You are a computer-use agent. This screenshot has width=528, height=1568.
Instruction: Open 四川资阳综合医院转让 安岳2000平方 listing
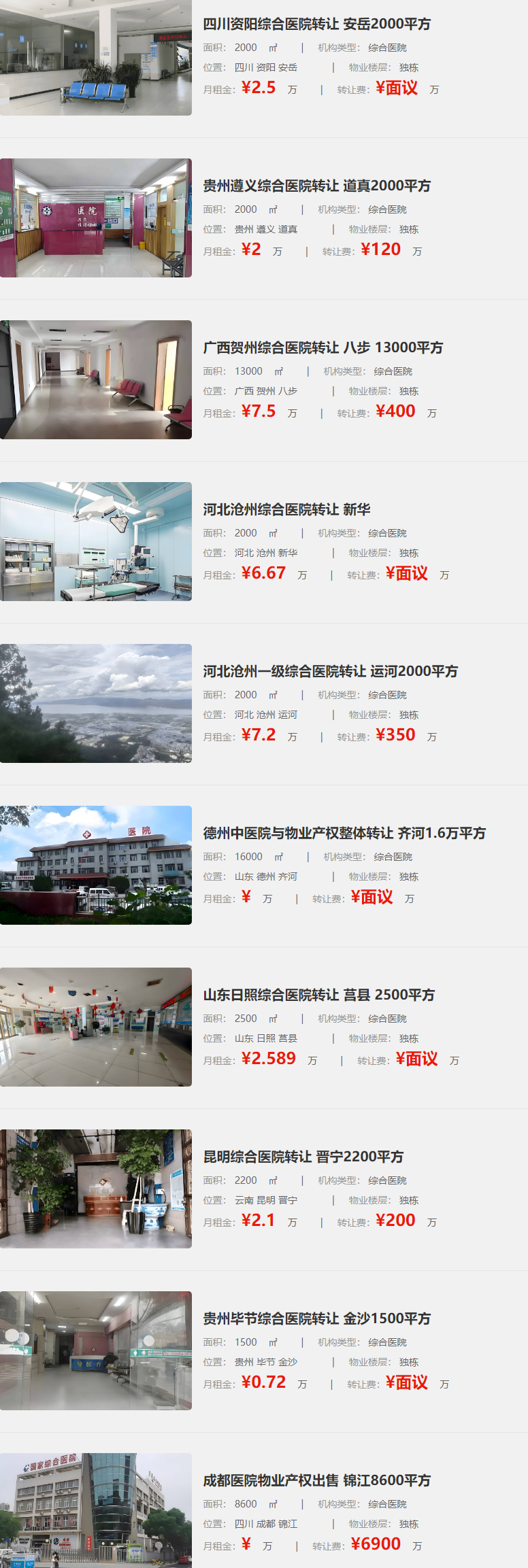tap(316, 24)
